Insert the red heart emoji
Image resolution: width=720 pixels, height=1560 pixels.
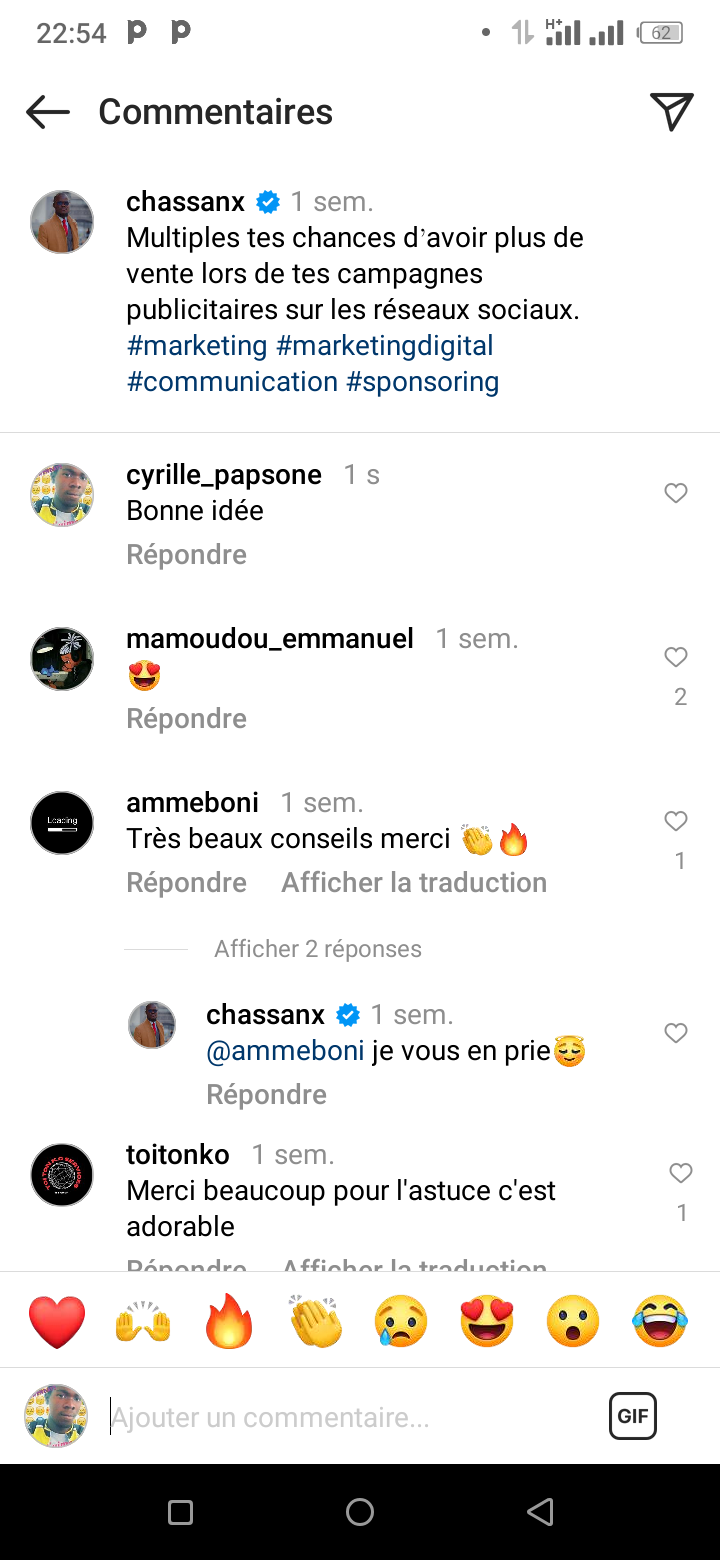(58, 1321)
